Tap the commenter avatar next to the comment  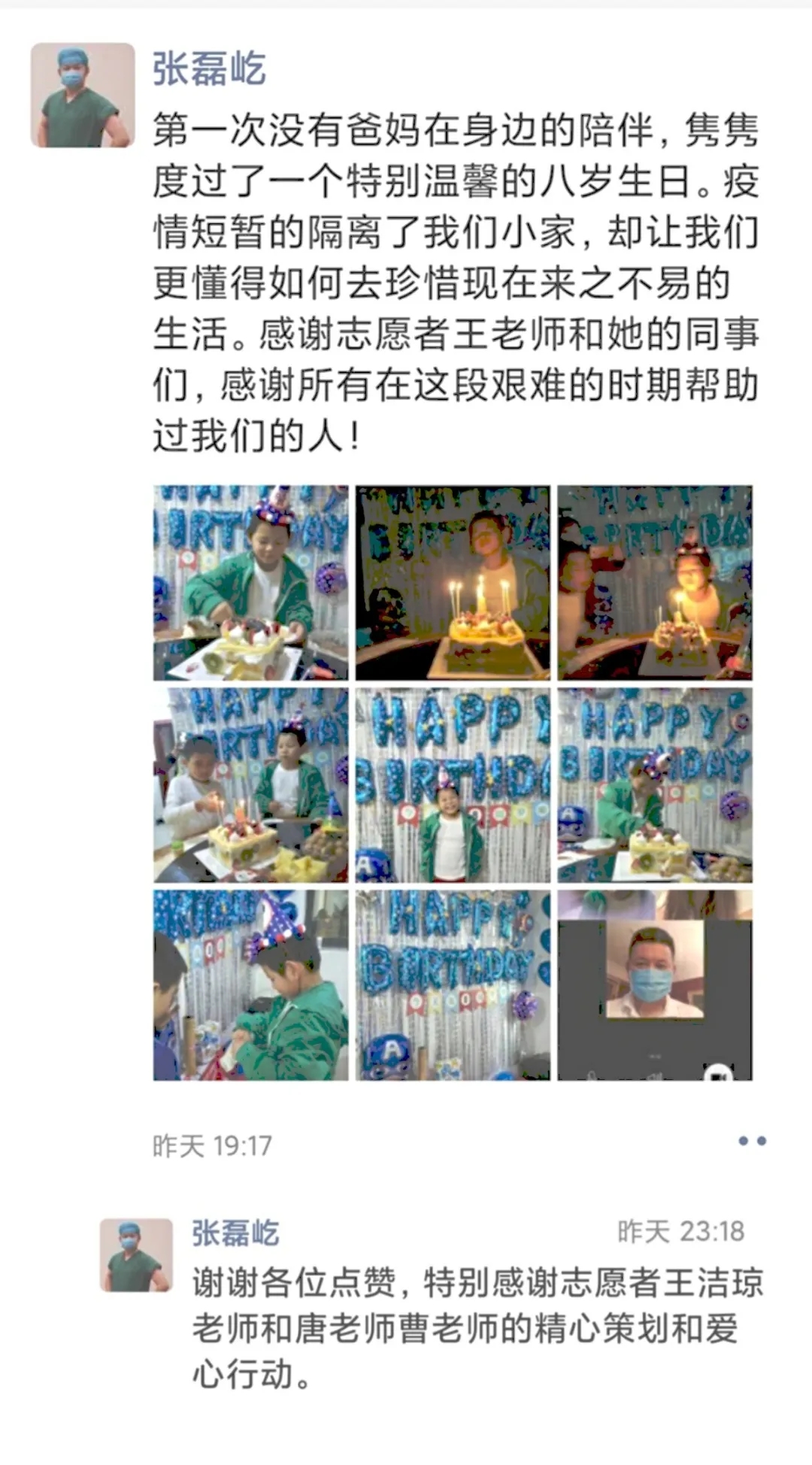pos(136,1255)
